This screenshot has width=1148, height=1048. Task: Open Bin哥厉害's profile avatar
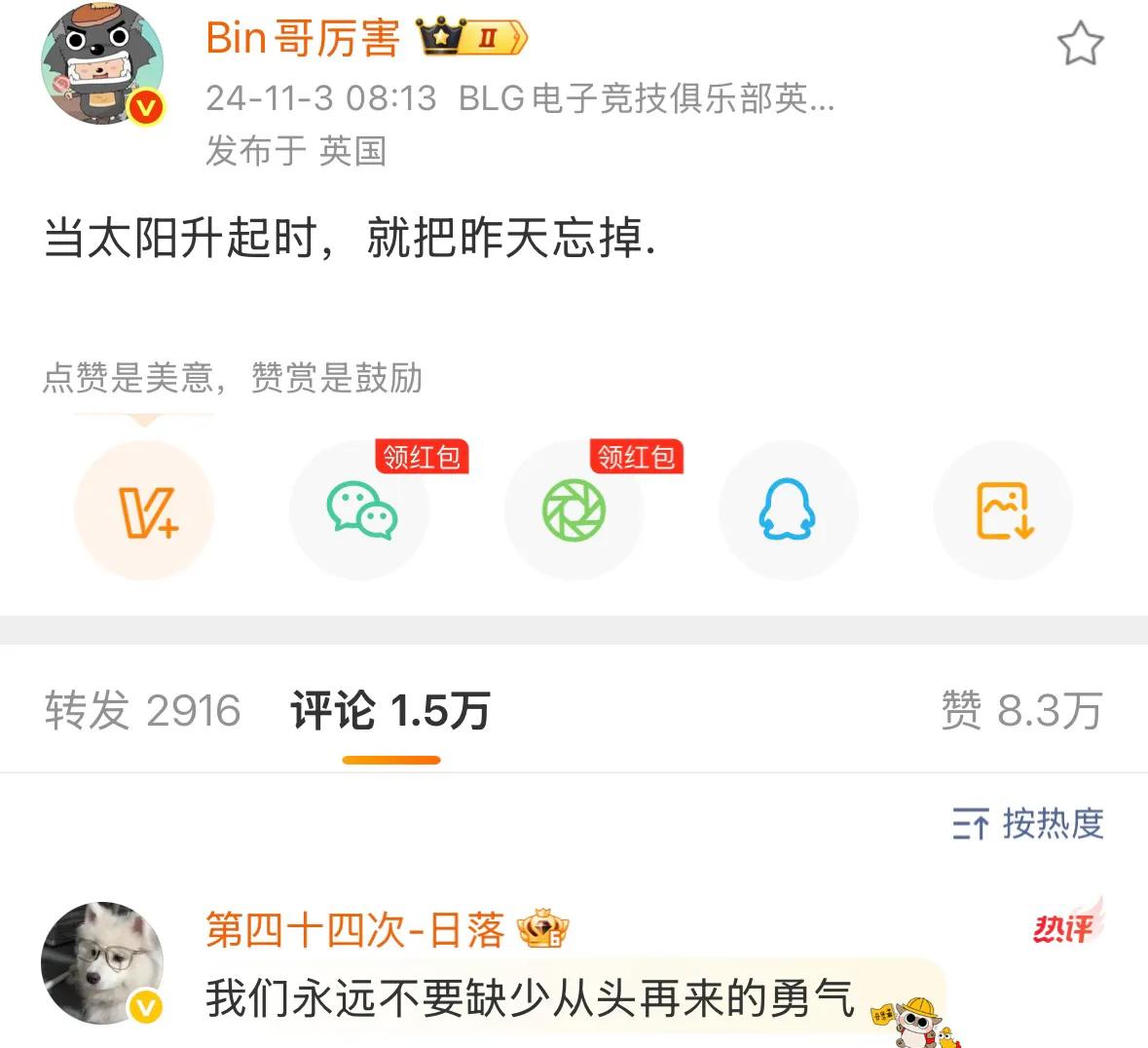point(102,64)
